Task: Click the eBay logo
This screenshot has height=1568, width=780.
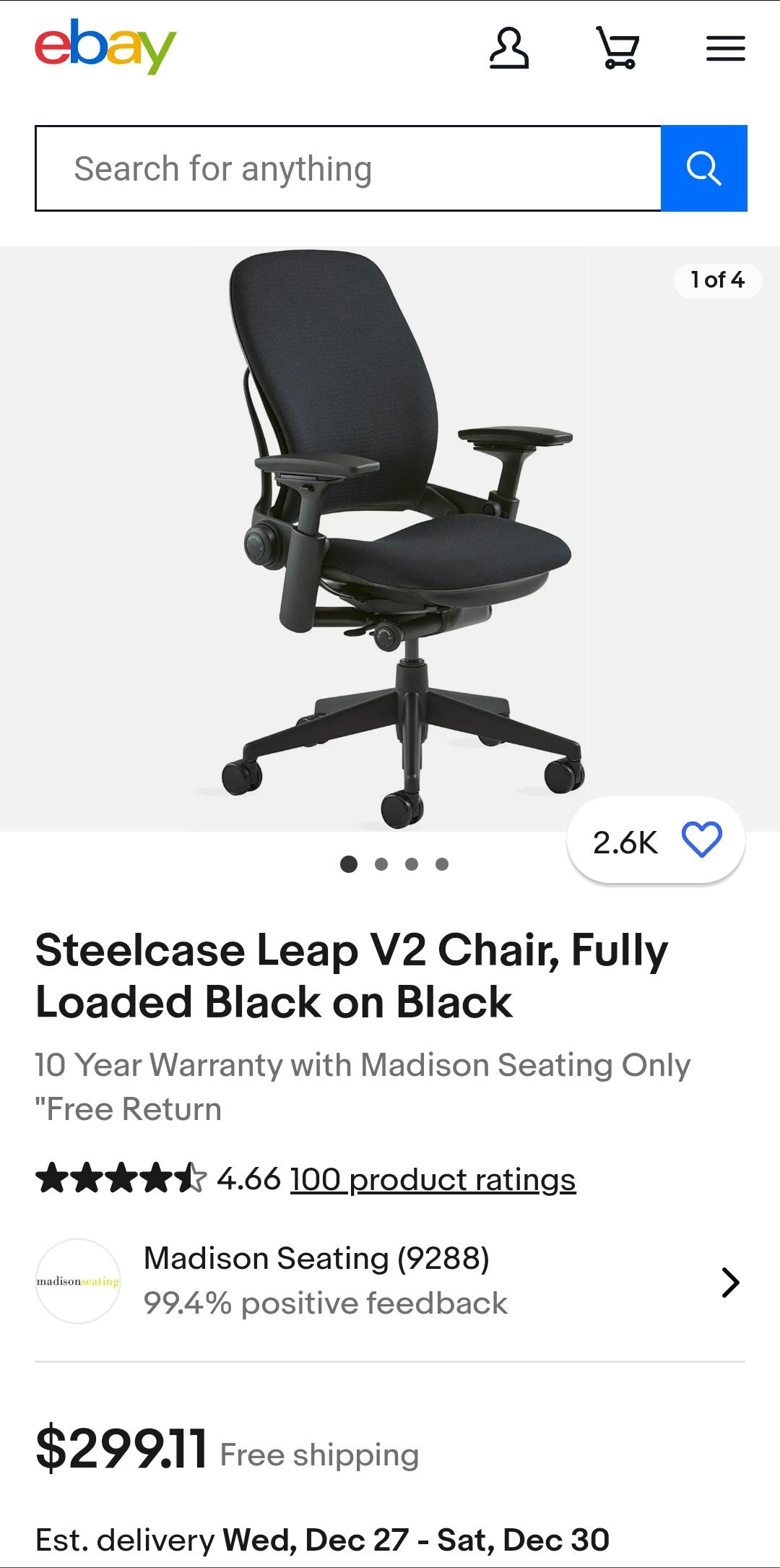Action: point(103,47)
